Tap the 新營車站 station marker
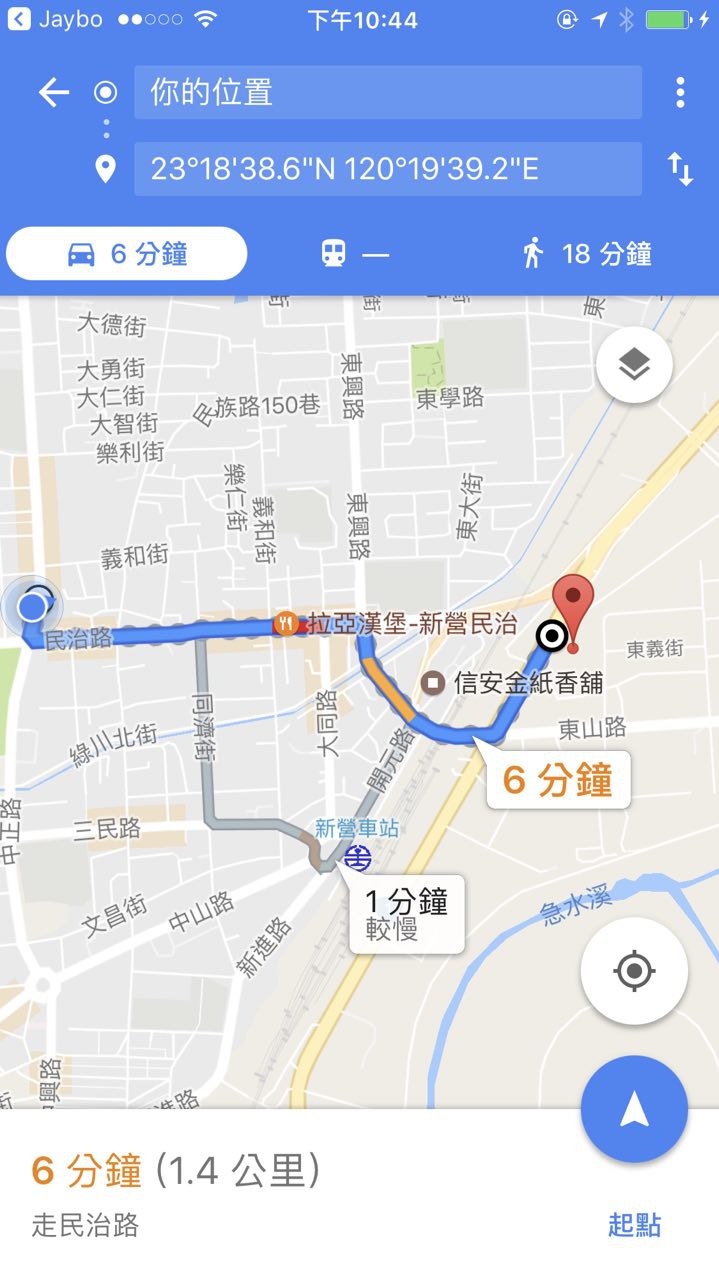The image size is (719, 1280). 358,857
